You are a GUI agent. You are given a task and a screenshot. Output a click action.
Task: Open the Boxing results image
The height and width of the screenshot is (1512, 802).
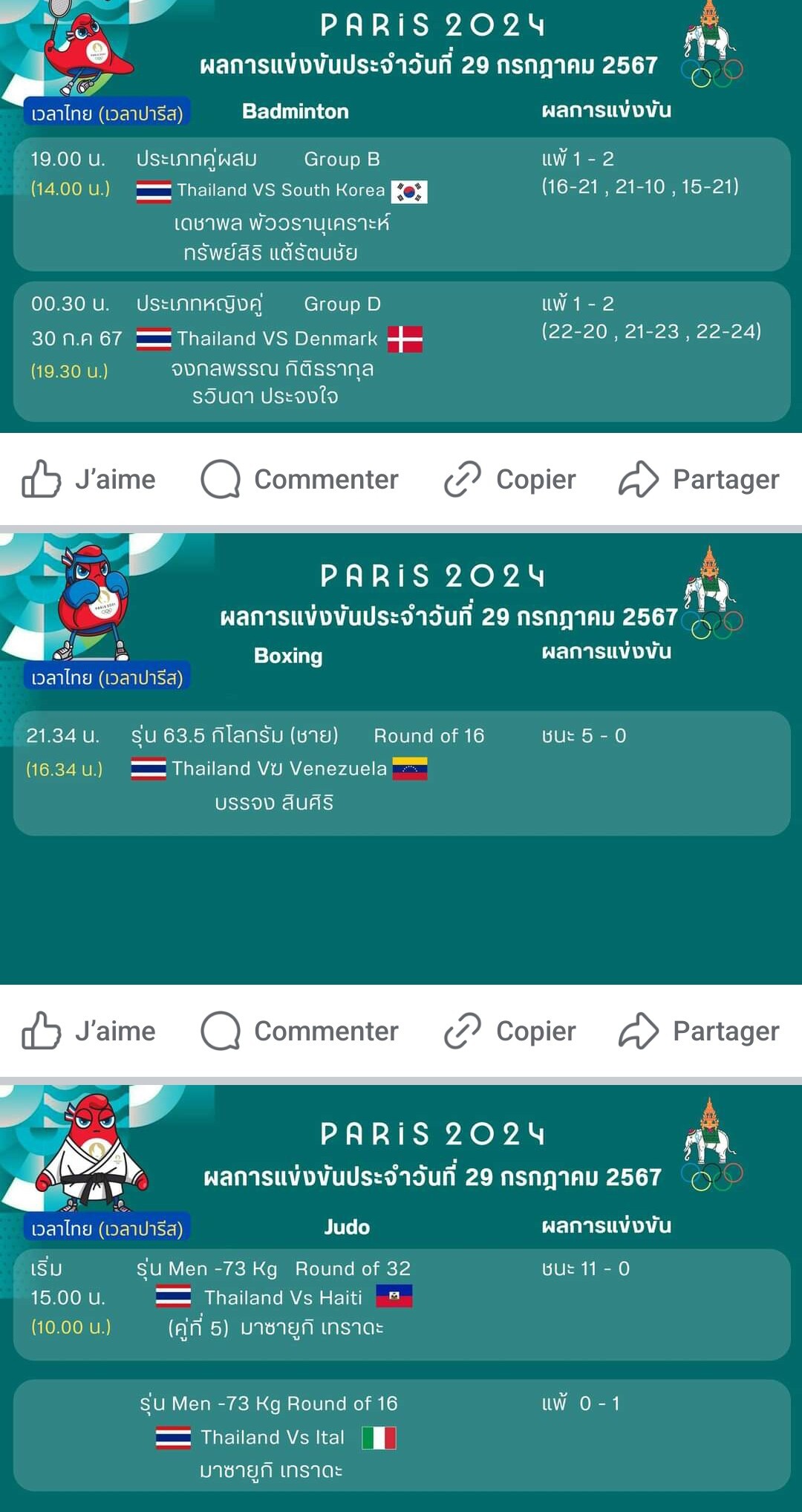click(401, 757)
